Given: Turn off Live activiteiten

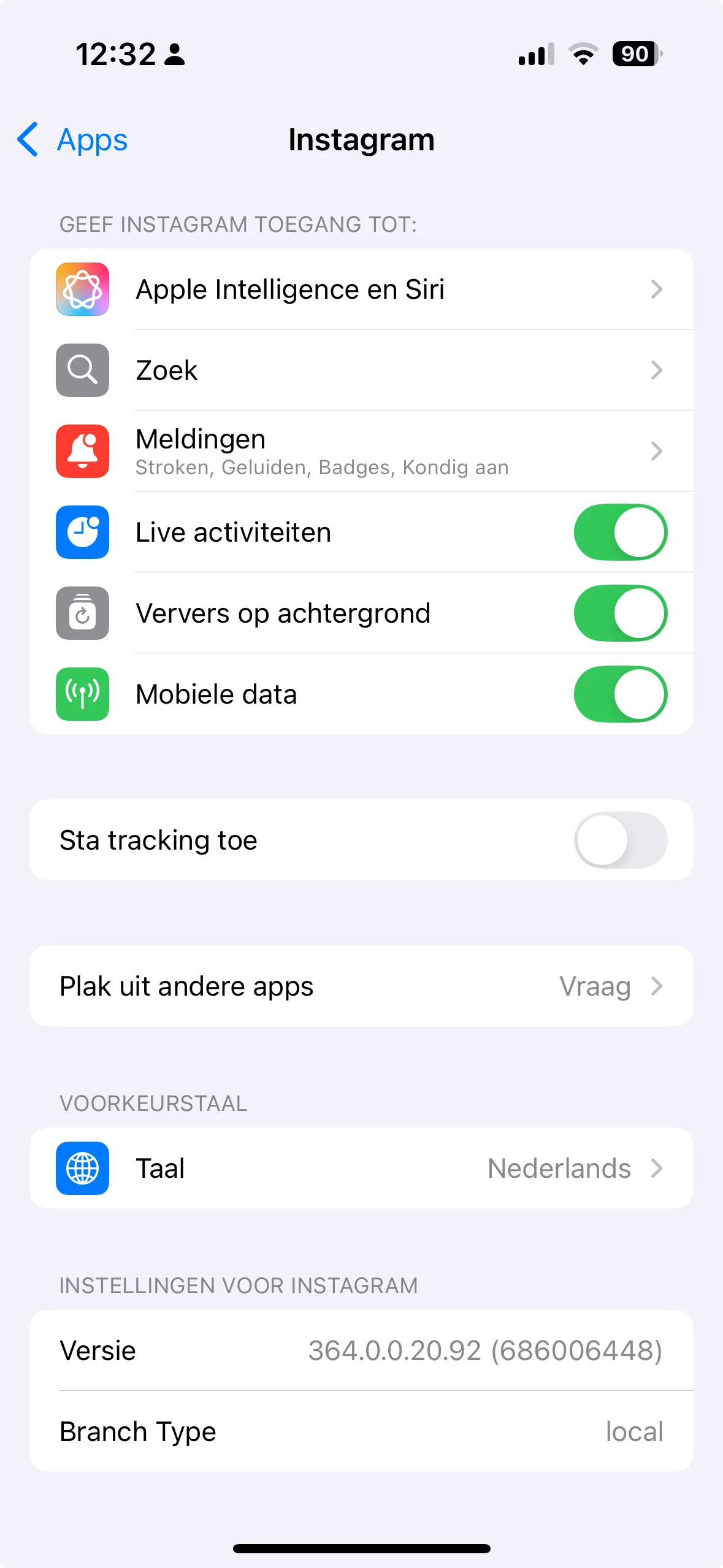Looking at the screenshot, I should coord(620,532).
